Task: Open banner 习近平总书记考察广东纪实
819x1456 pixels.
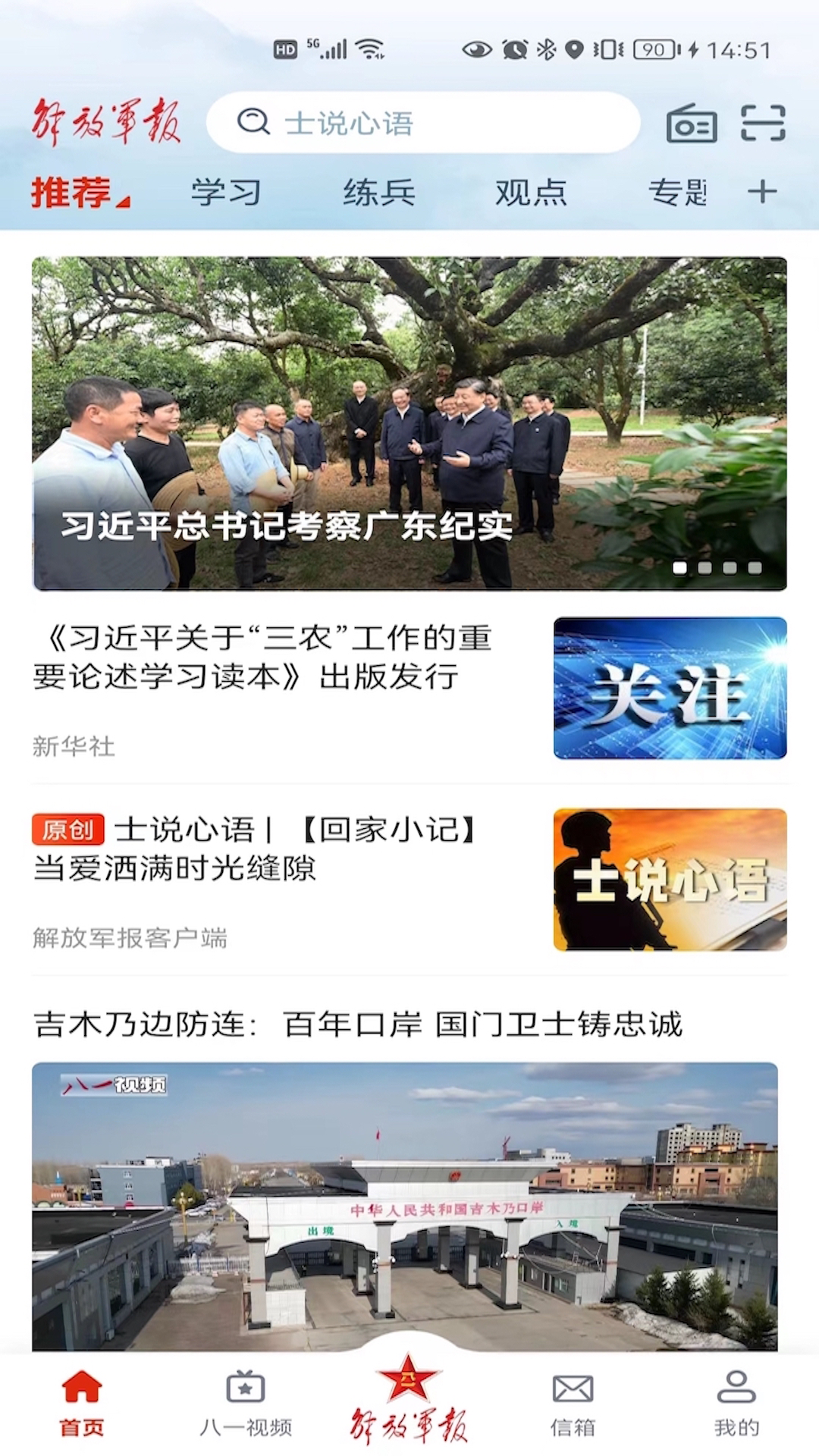Action: point(409,423)
